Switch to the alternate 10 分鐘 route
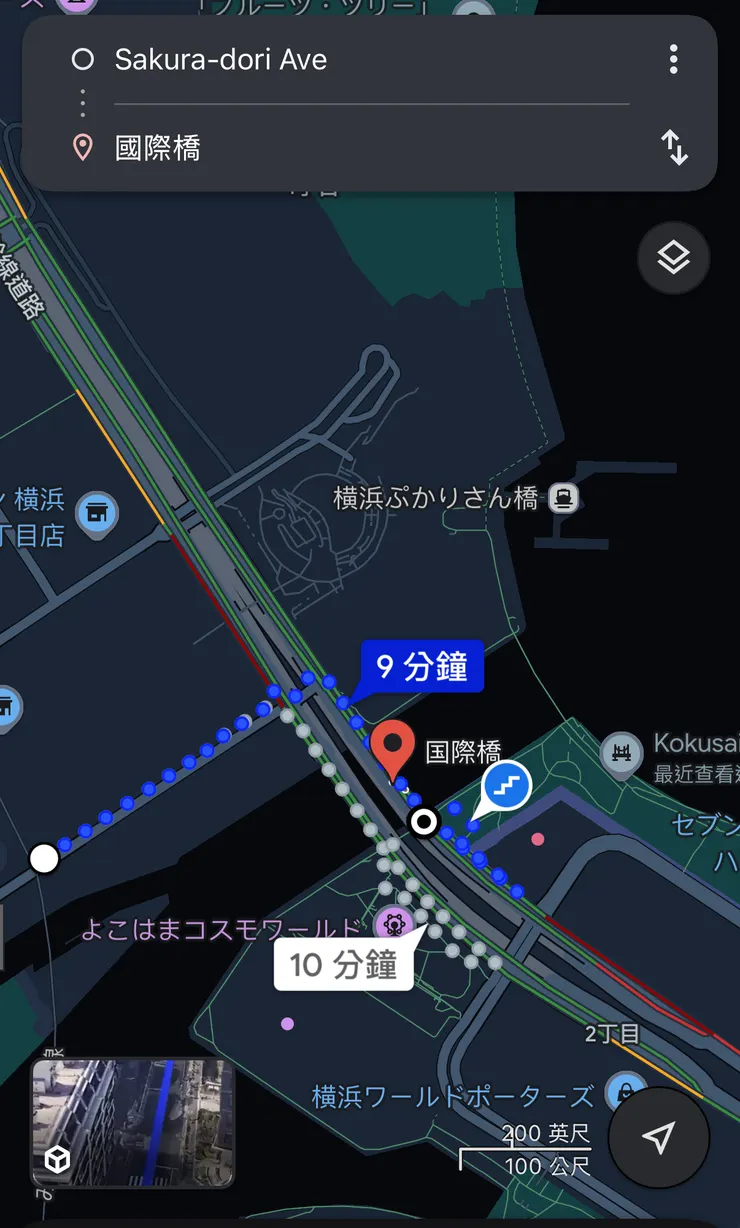 (343, 963)
